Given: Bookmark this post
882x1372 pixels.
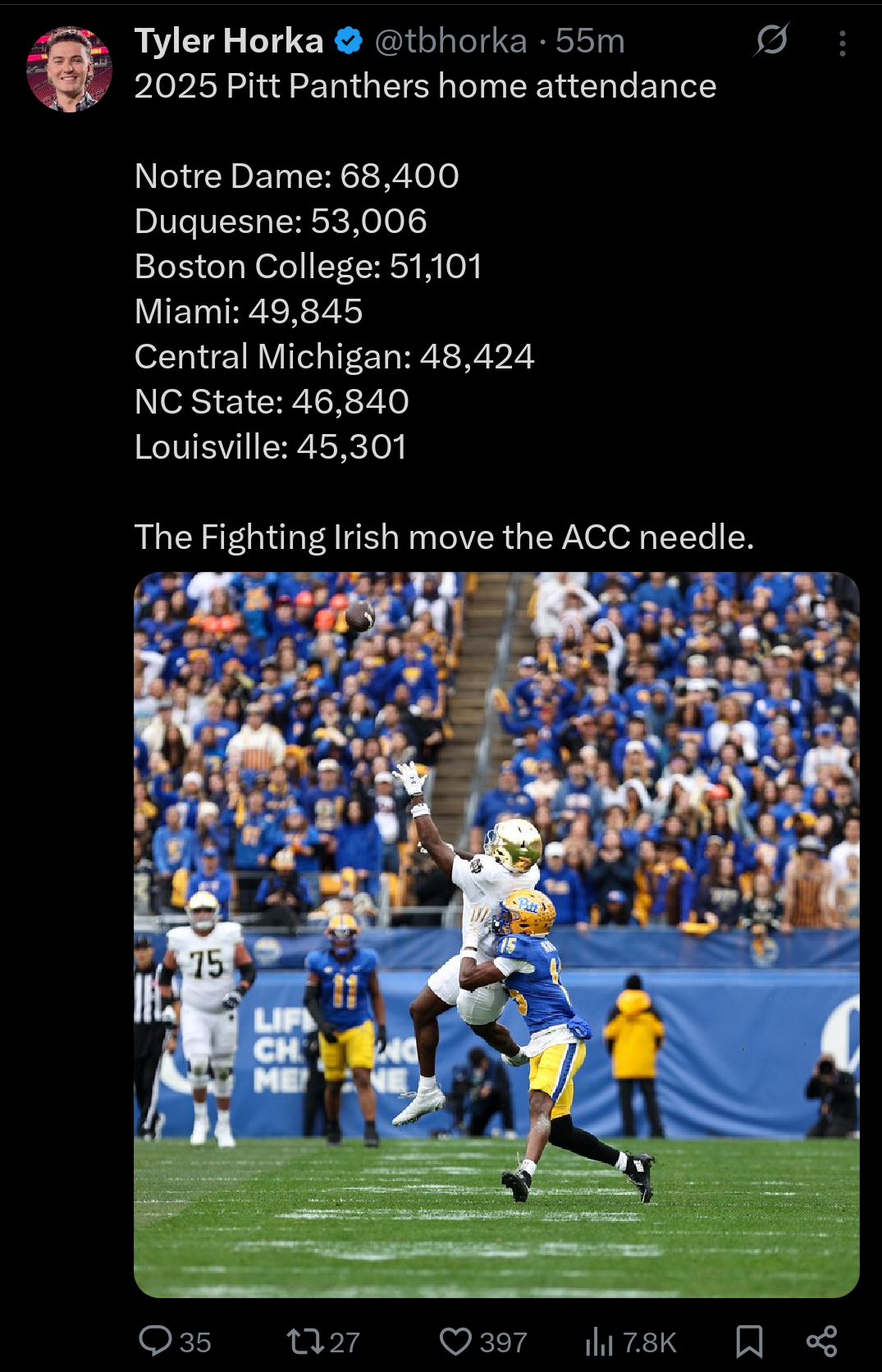Looking at the screenshot, I should tap(748, 1341).
